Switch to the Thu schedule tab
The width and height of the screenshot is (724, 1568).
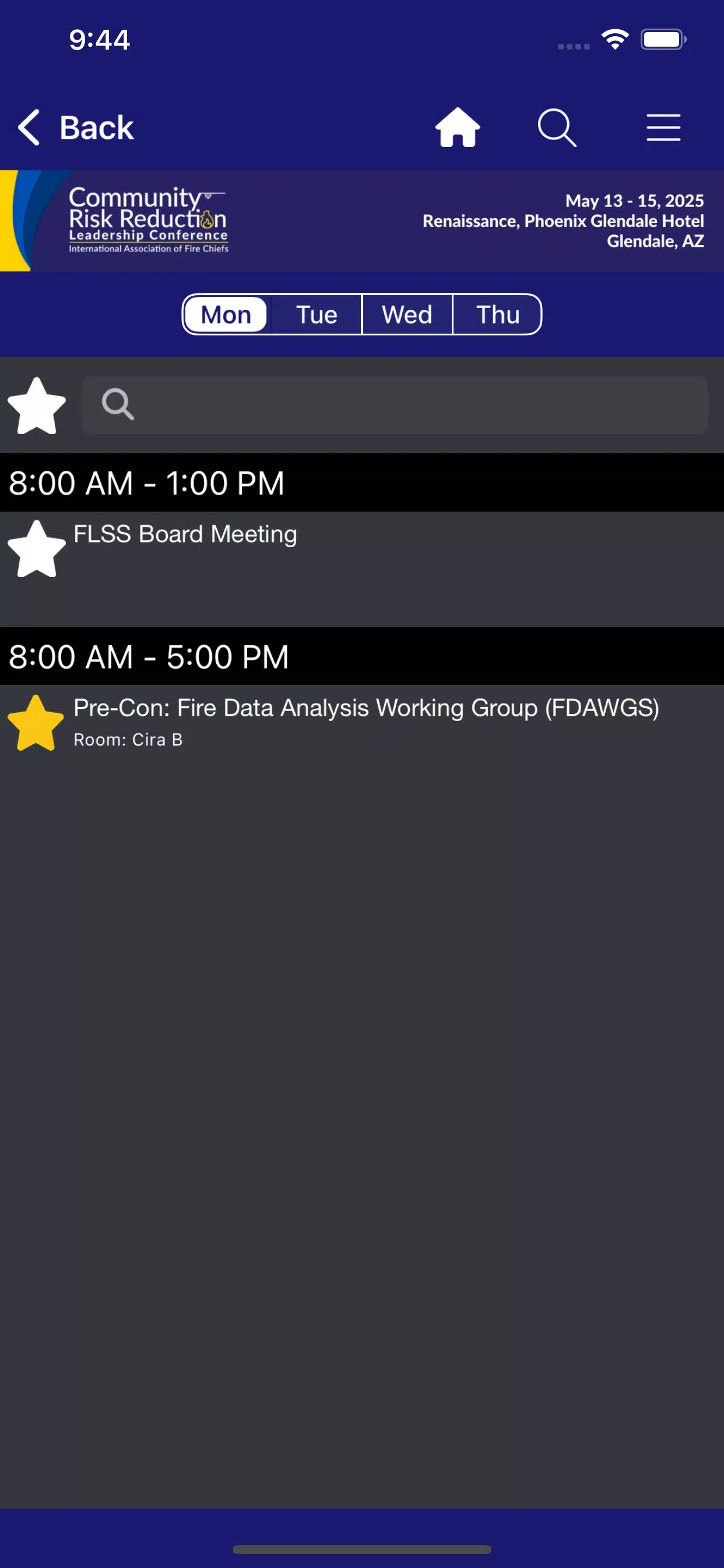497,314
